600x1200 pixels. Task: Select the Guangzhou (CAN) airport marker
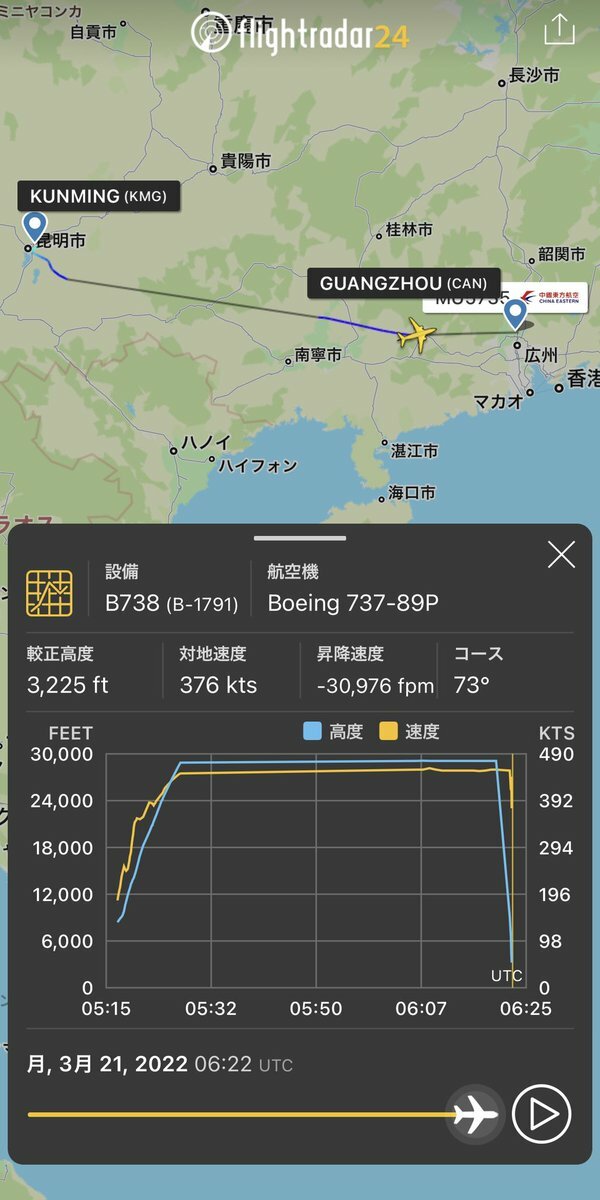[x=516, y=315]
